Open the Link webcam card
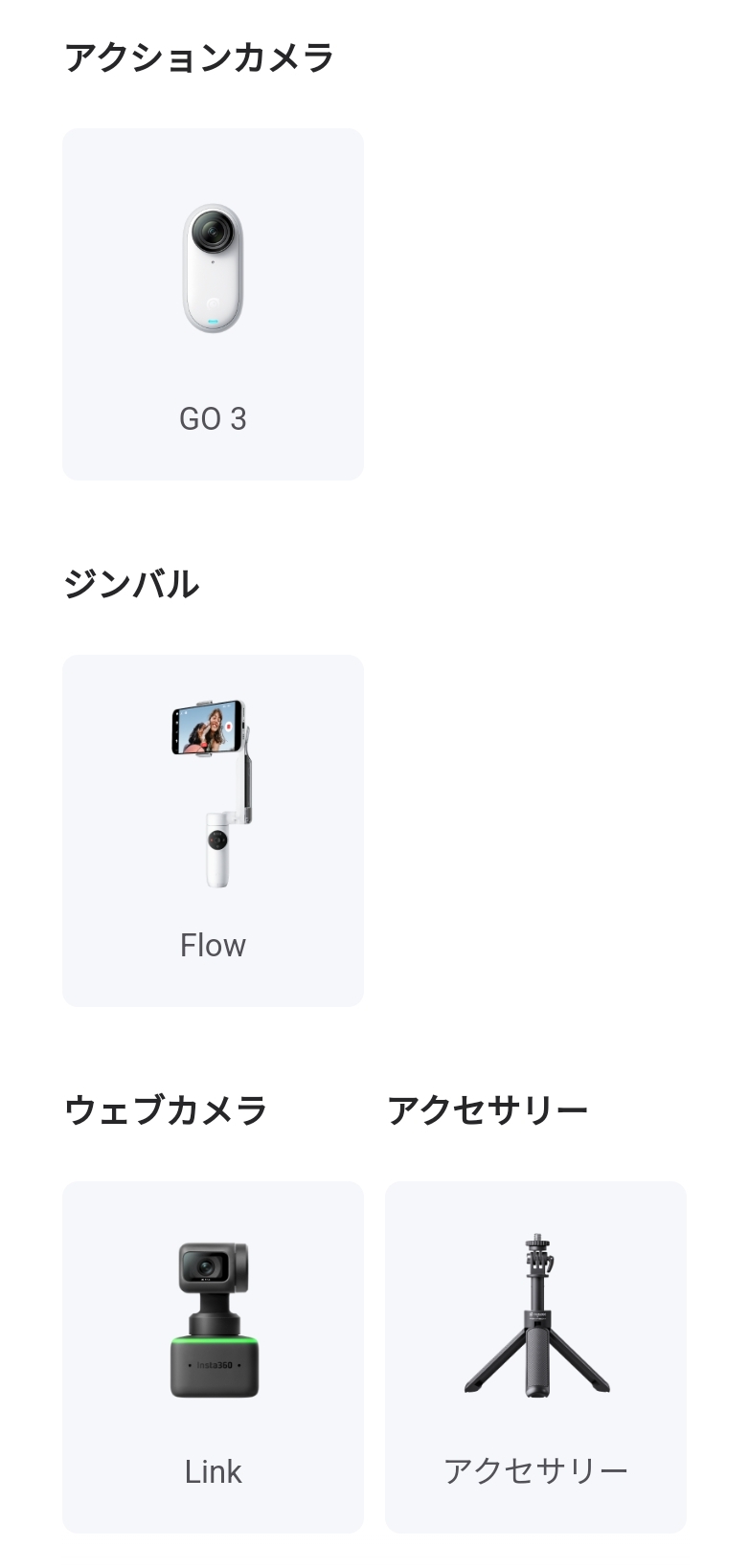This screenshot has height=1568, width=749. 213,1357
